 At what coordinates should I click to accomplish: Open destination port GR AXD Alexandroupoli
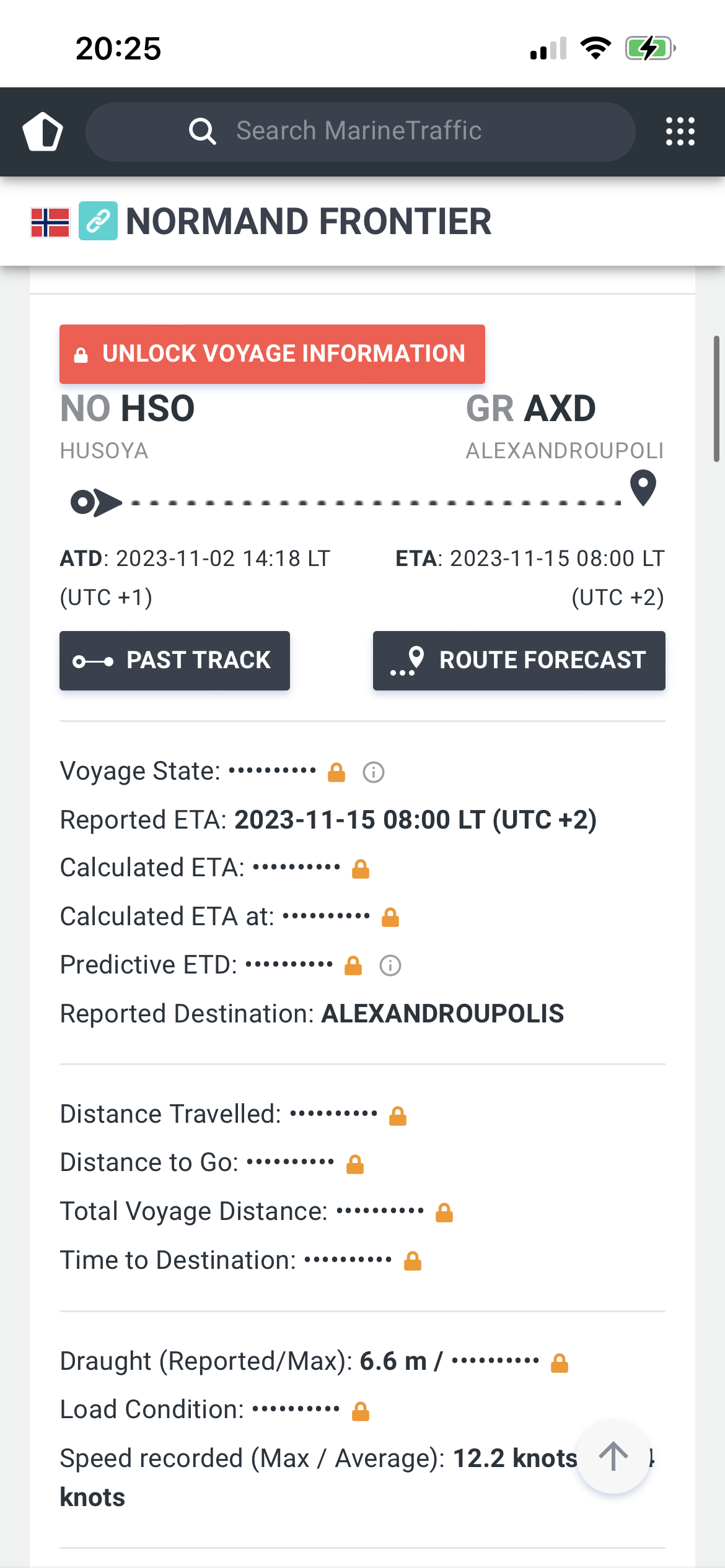pos(565,426)
